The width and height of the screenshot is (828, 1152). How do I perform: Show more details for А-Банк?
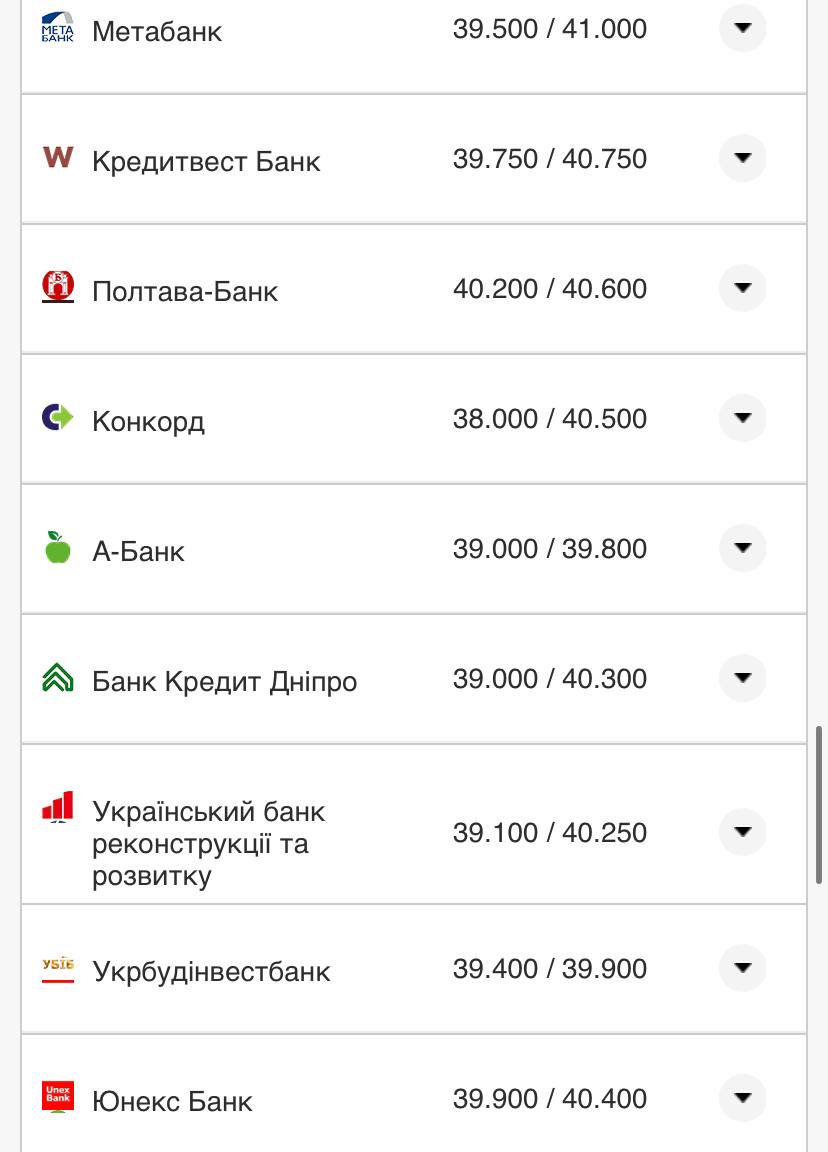pyautogui.click(x=742, y=548)
